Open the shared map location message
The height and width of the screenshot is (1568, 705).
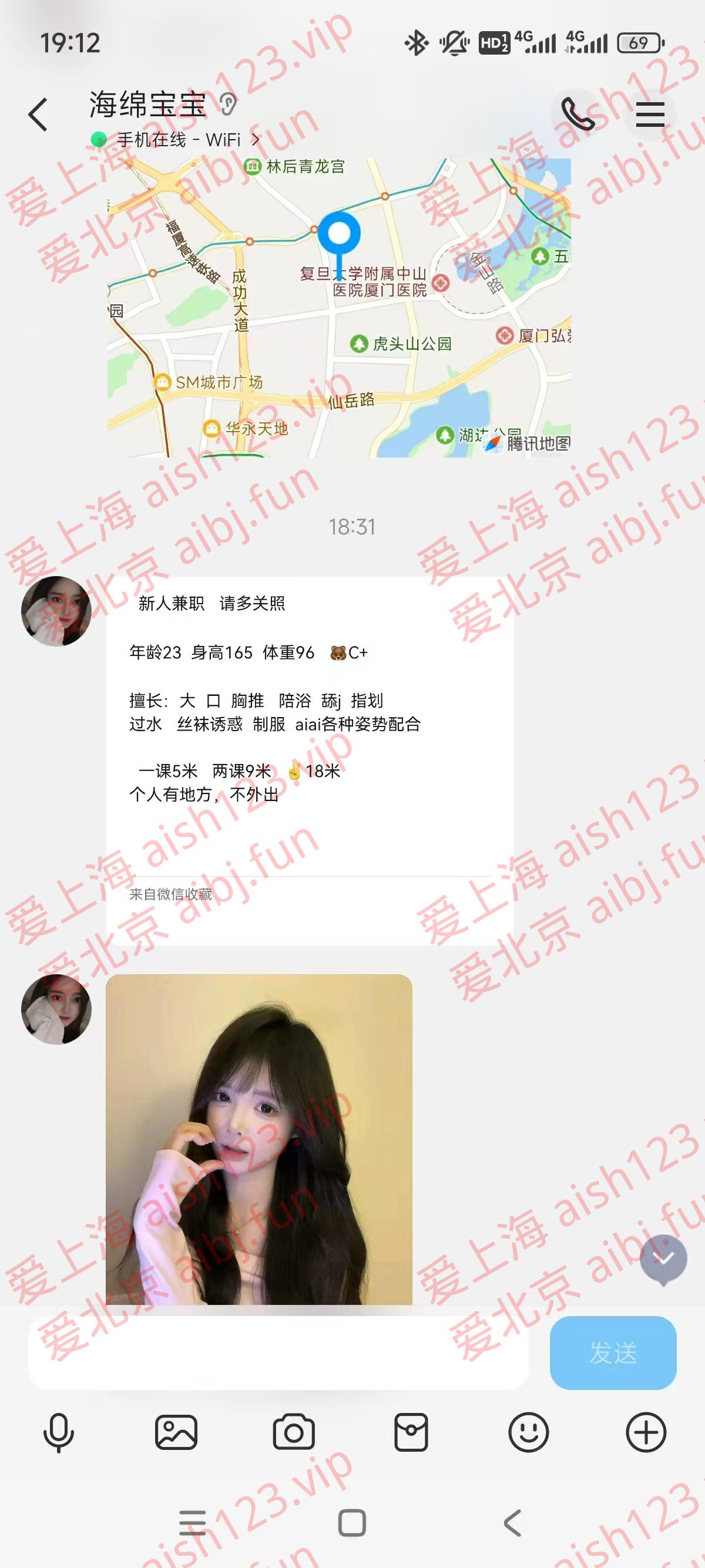(339, 307)
